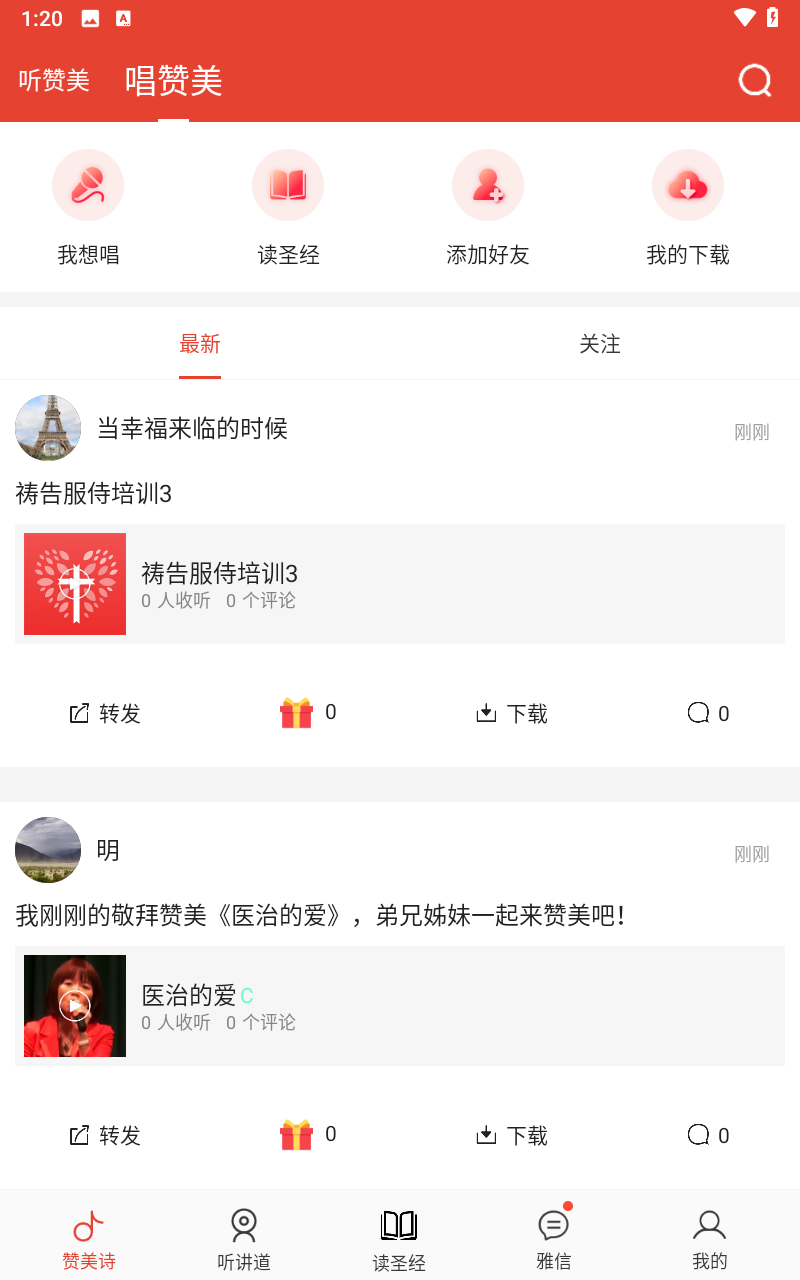This screenshot has width=800, height=1280.
Task: Play the 医治的爱 video thumbnail
Action: 75,1005
